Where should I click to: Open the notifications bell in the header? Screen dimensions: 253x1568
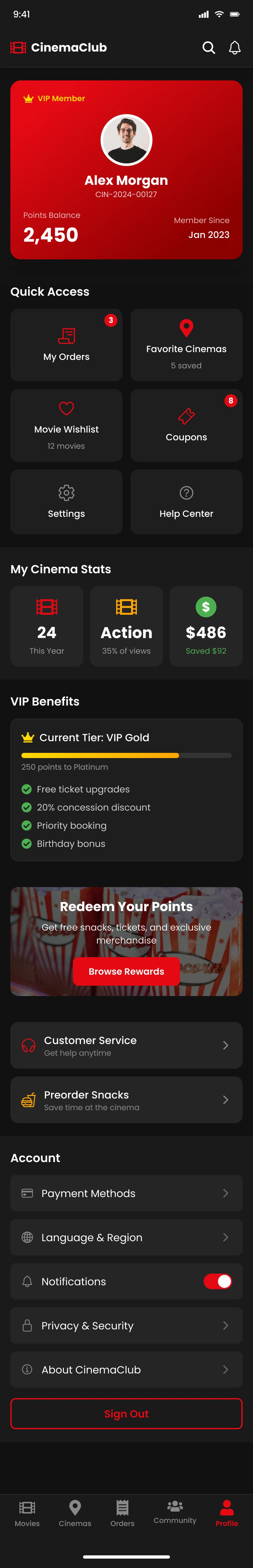[235, 47]
